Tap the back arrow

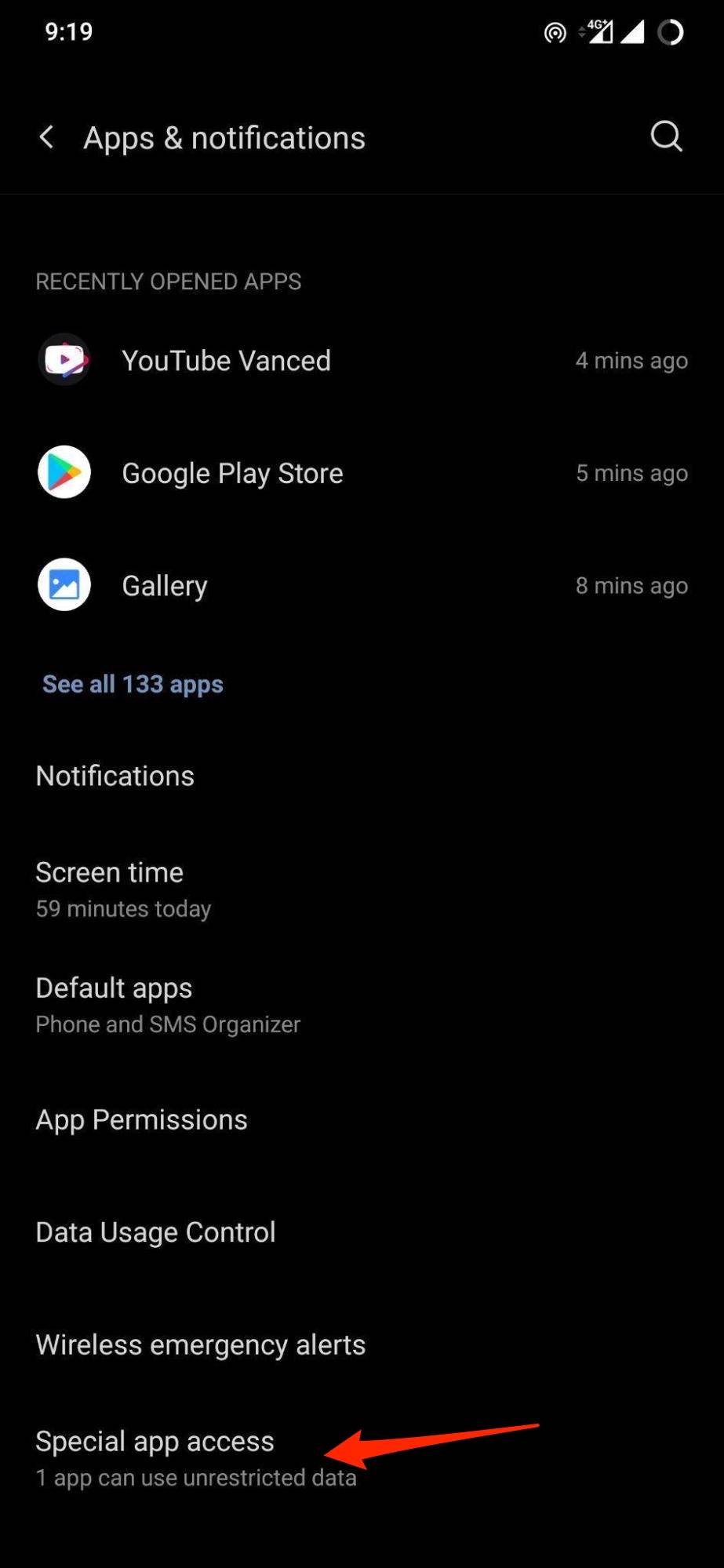coord(46,136)
